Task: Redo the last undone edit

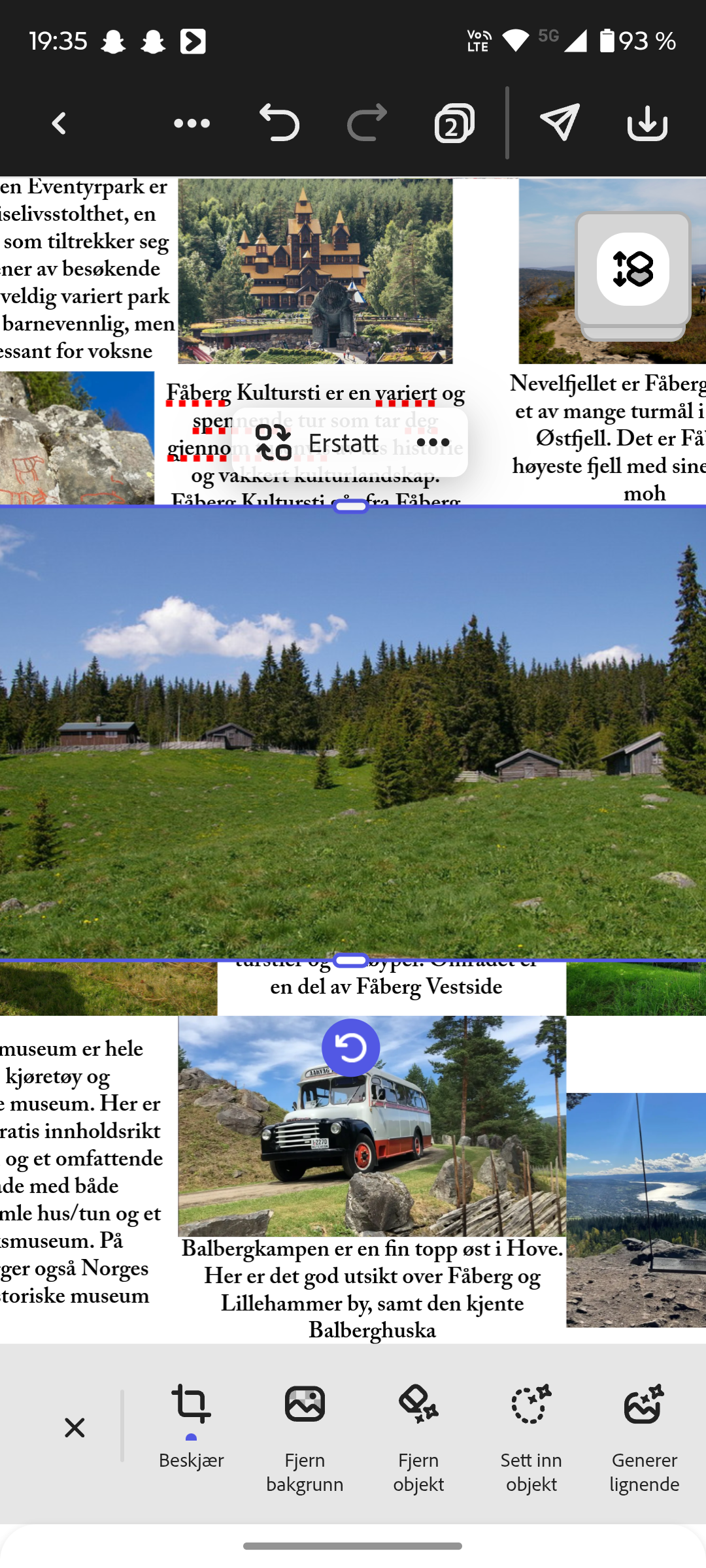Action: pyautogui.click(x=367, y=123)
